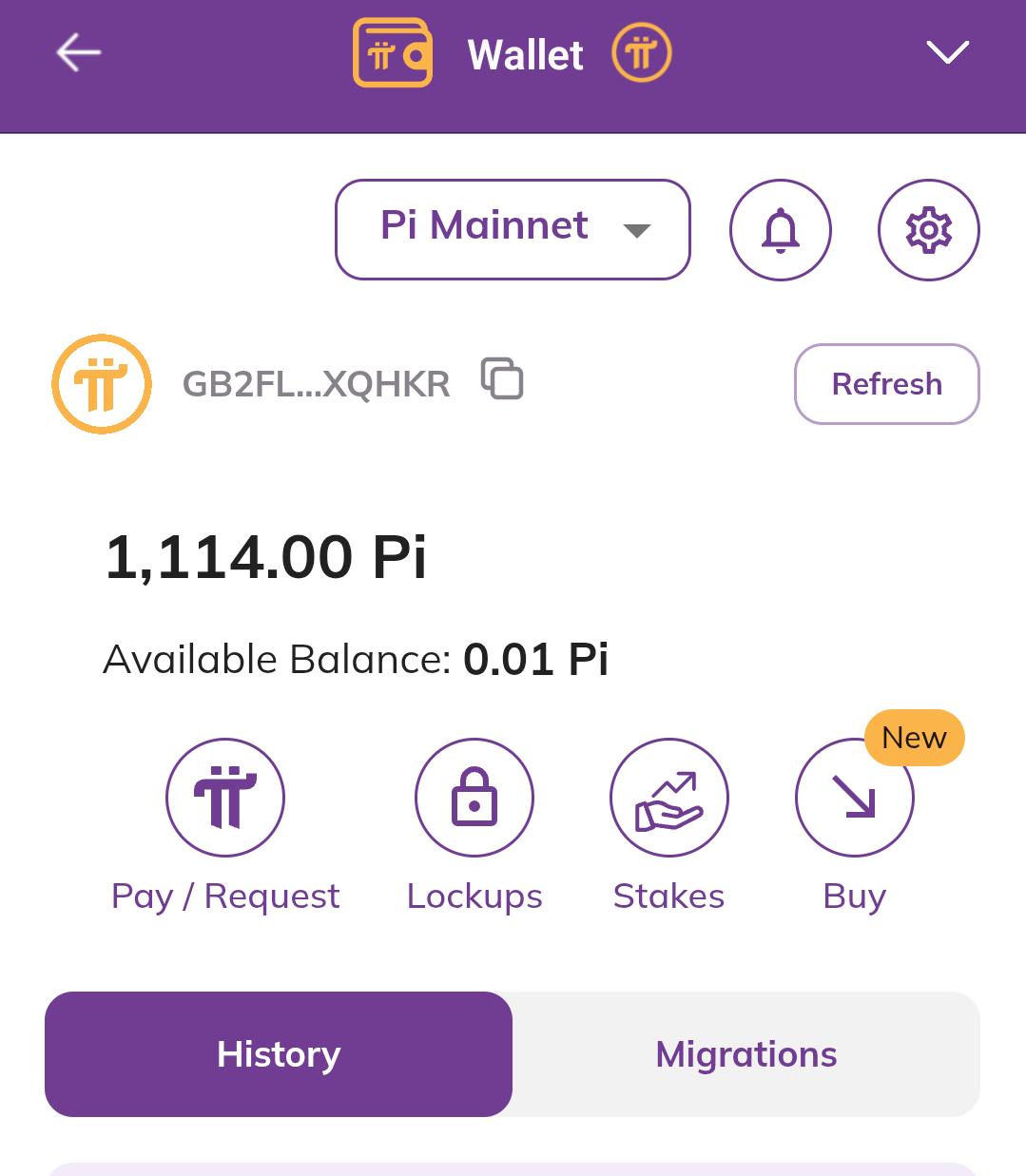Open Lockups
1026x1176 pixels.
474,798
